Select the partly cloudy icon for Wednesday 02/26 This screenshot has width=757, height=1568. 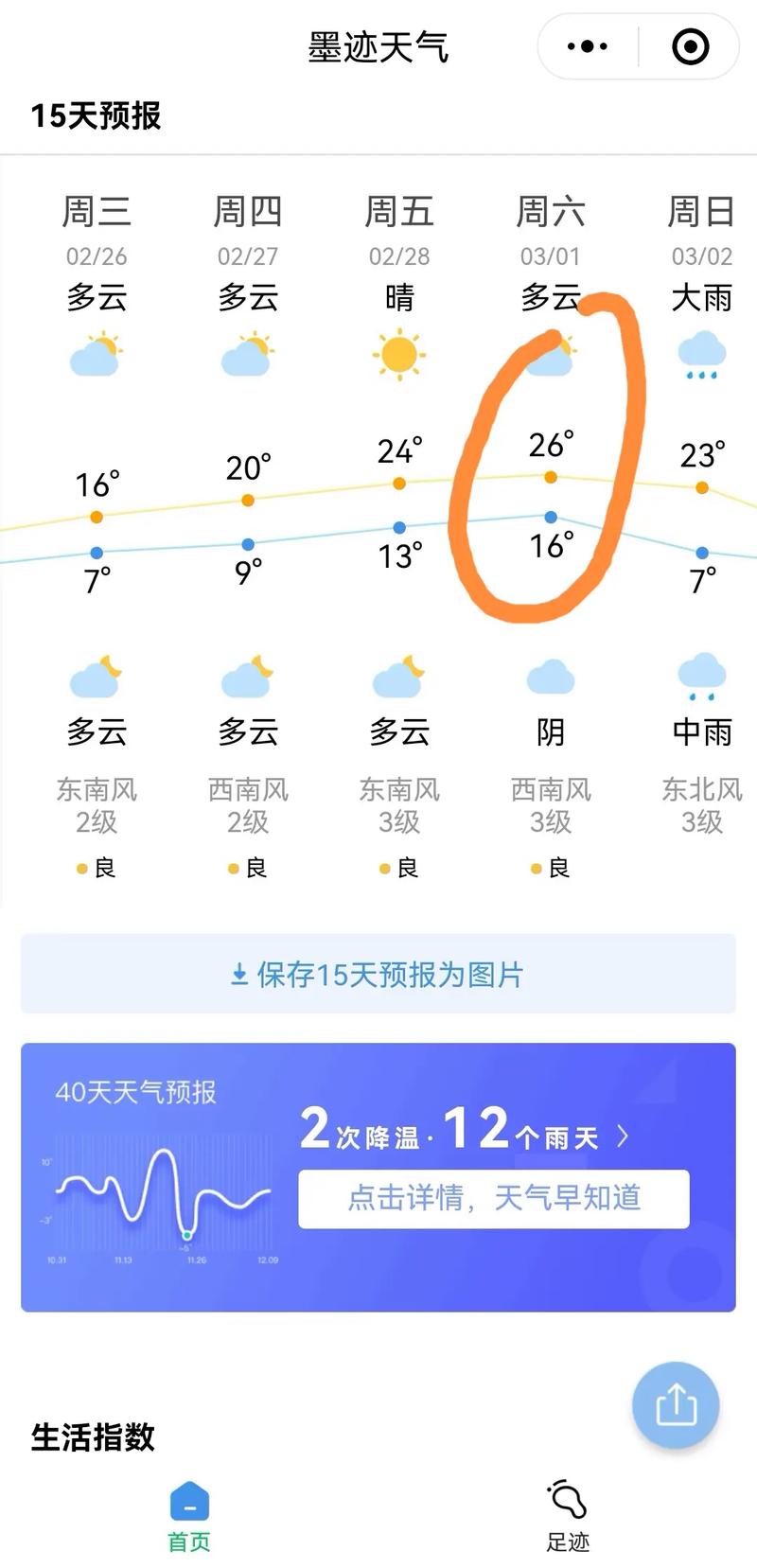tap(95, 355)
